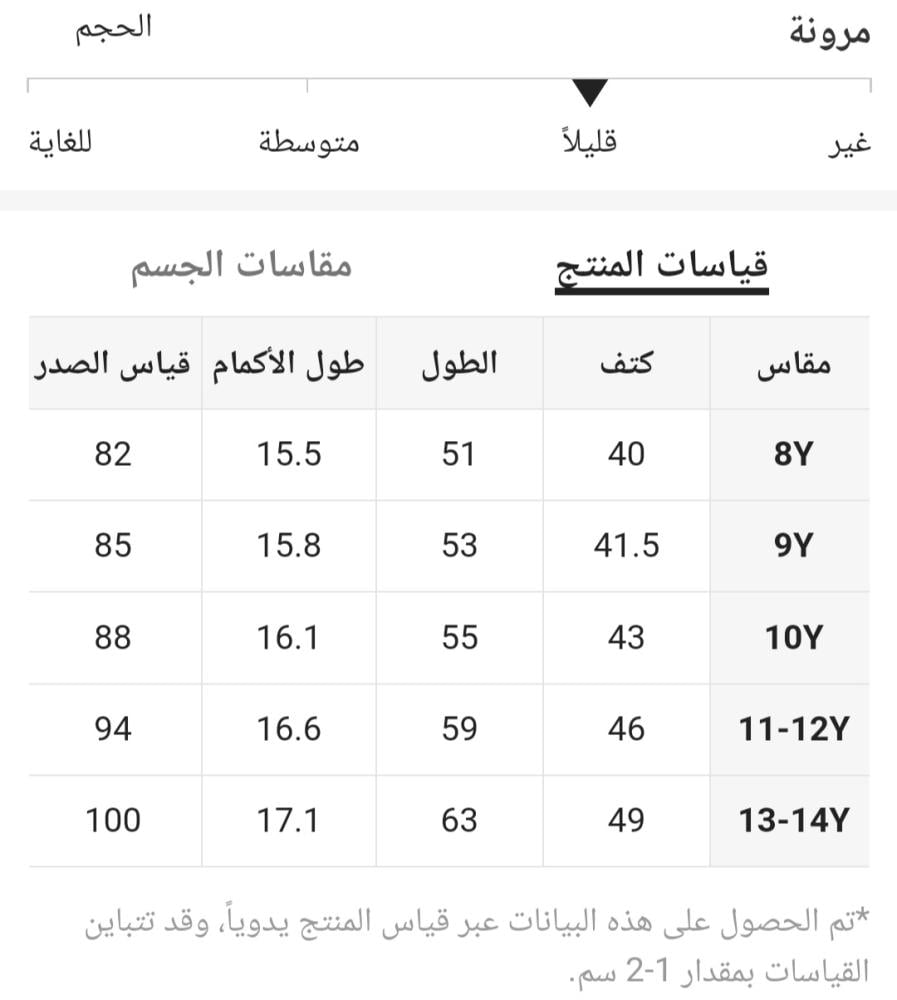Switch to the مقاسات الجسم tab
This screenshot has width=897, height=1000.
pyautogui.click(x=241, y=266)
